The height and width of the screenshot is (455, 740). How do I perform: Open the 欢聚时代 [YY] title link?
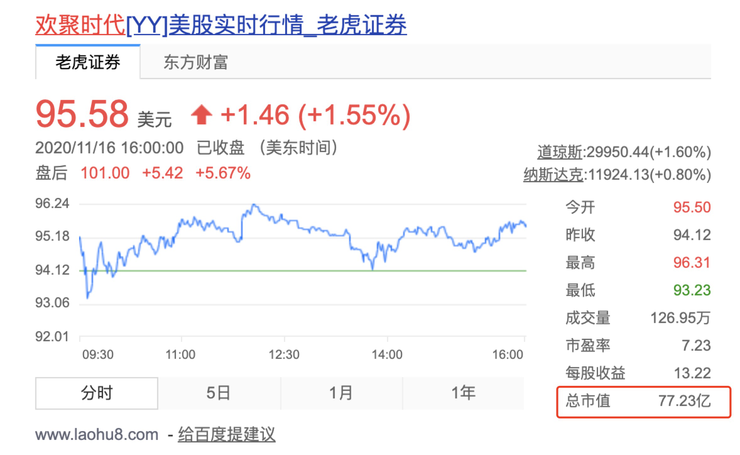tap(221, 25)
